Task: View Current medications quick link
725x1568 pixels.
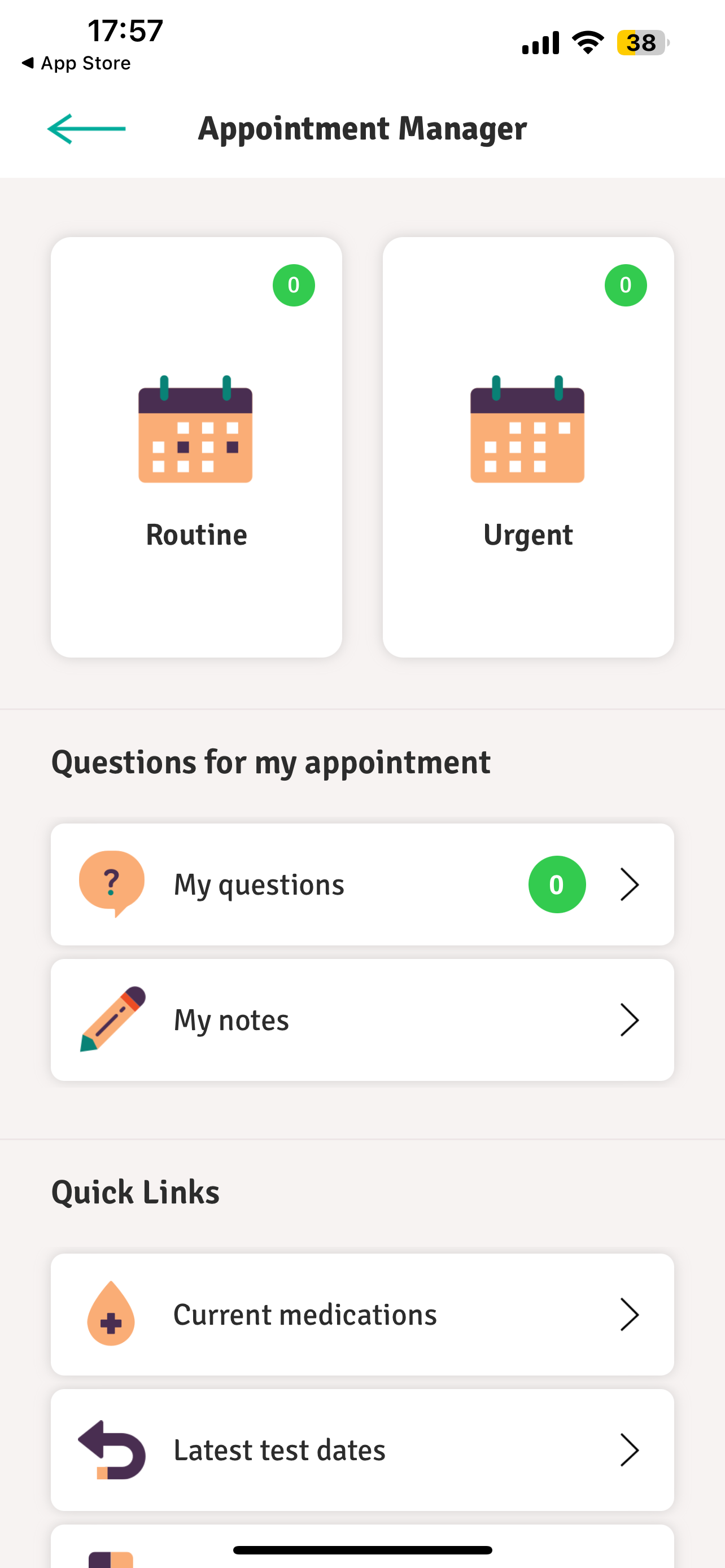Action: coord(362,1314)
